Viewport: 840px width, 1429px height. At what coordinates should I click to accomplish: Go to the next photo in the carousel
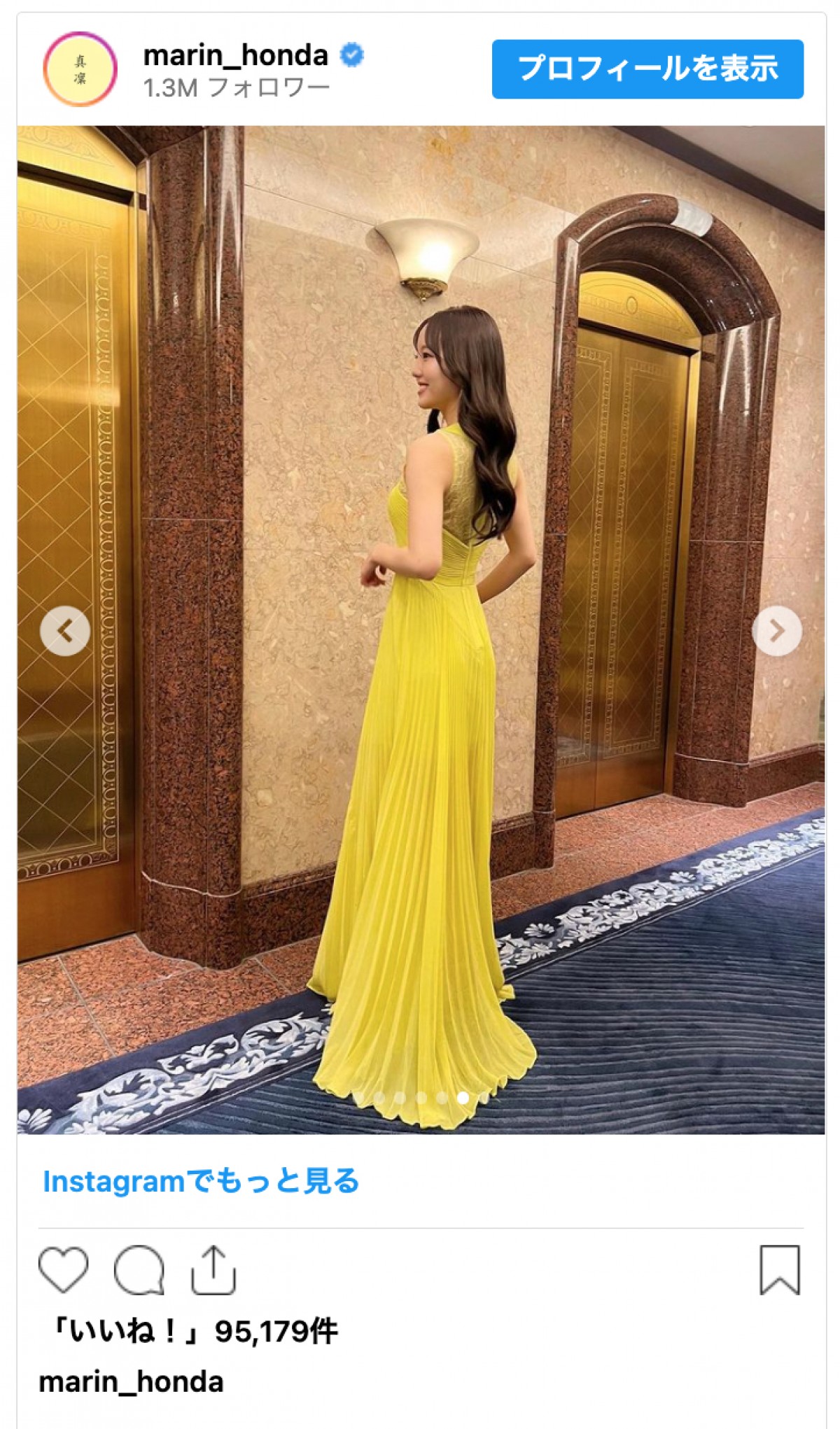pyautogui.click(x=776, y=631)
